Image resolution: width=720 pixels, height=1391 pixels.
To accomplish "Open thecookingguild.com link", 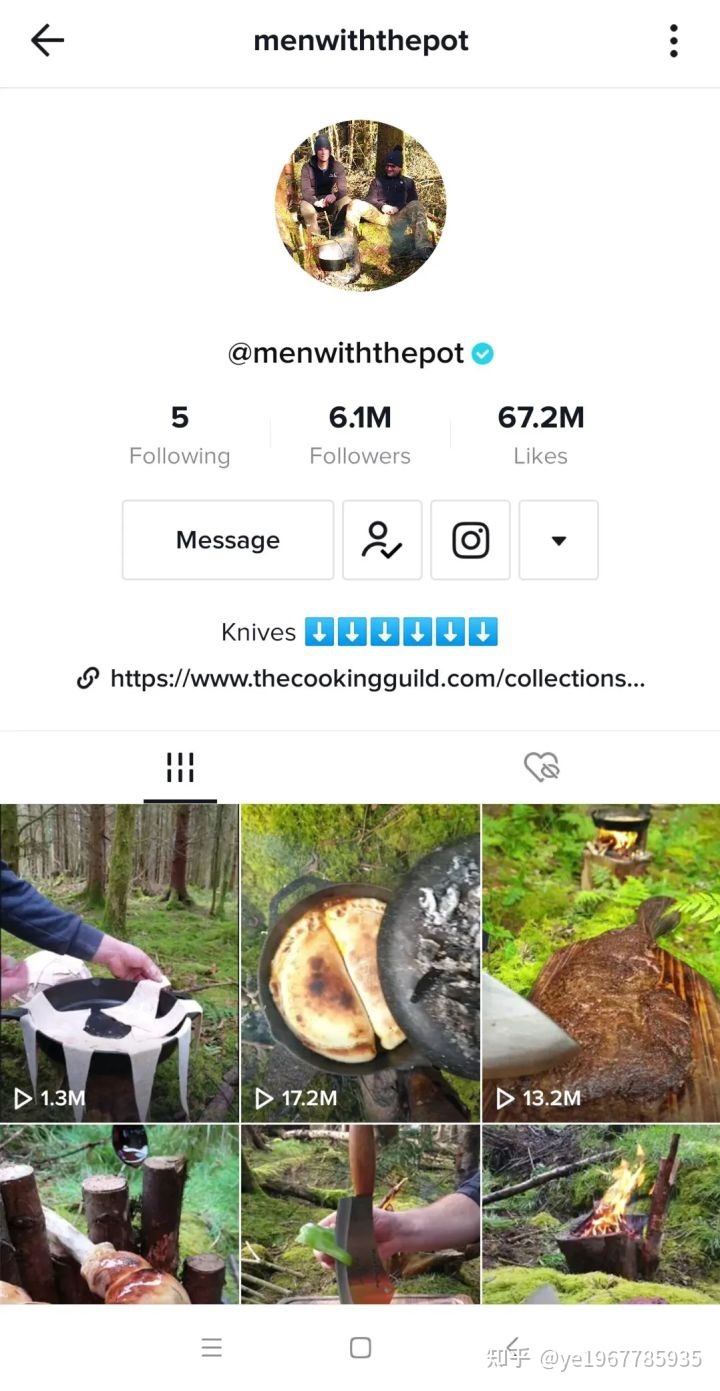I will 376,679.
